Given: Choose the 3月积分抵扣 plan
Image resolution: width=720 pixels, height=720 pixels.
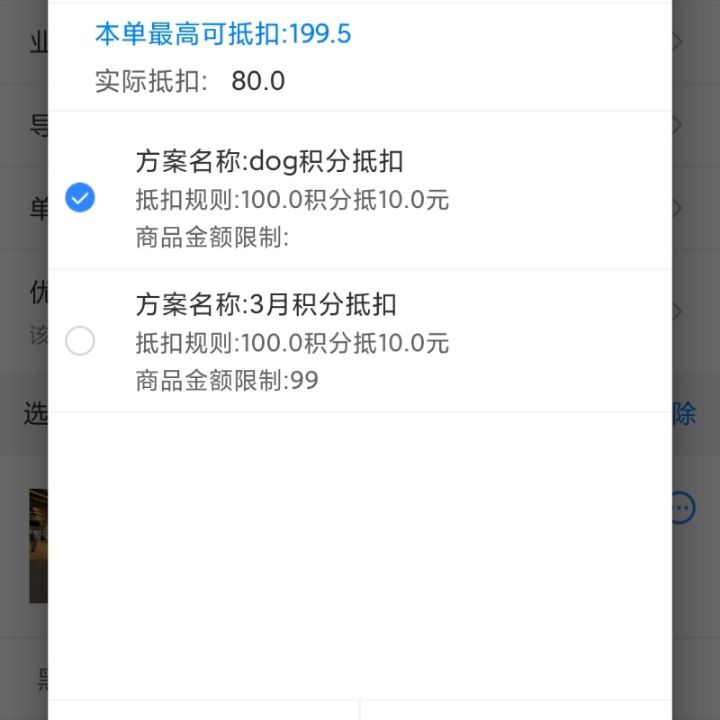Looking at the screenshot, I should pos(80,341).
